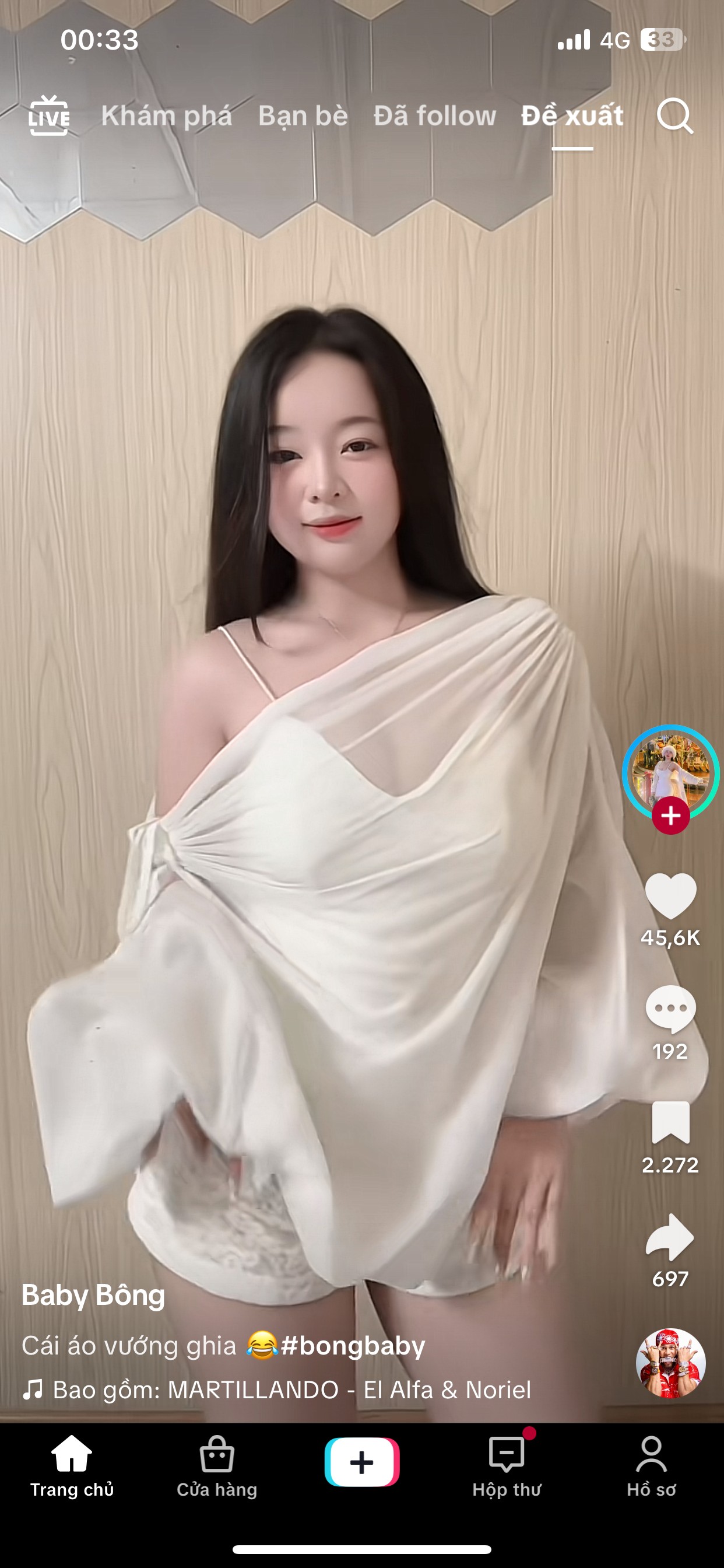Open the search magnifier icon

[674, 116]
